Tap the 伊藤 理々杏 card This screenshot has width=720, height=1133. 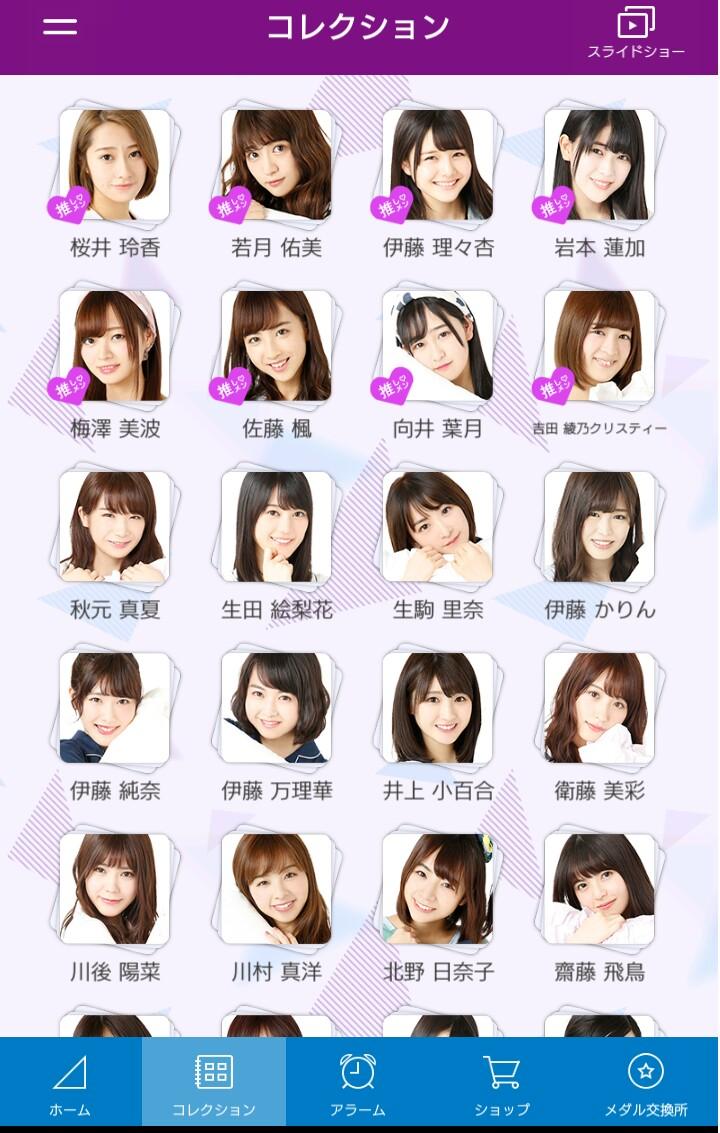click(438, 165)
